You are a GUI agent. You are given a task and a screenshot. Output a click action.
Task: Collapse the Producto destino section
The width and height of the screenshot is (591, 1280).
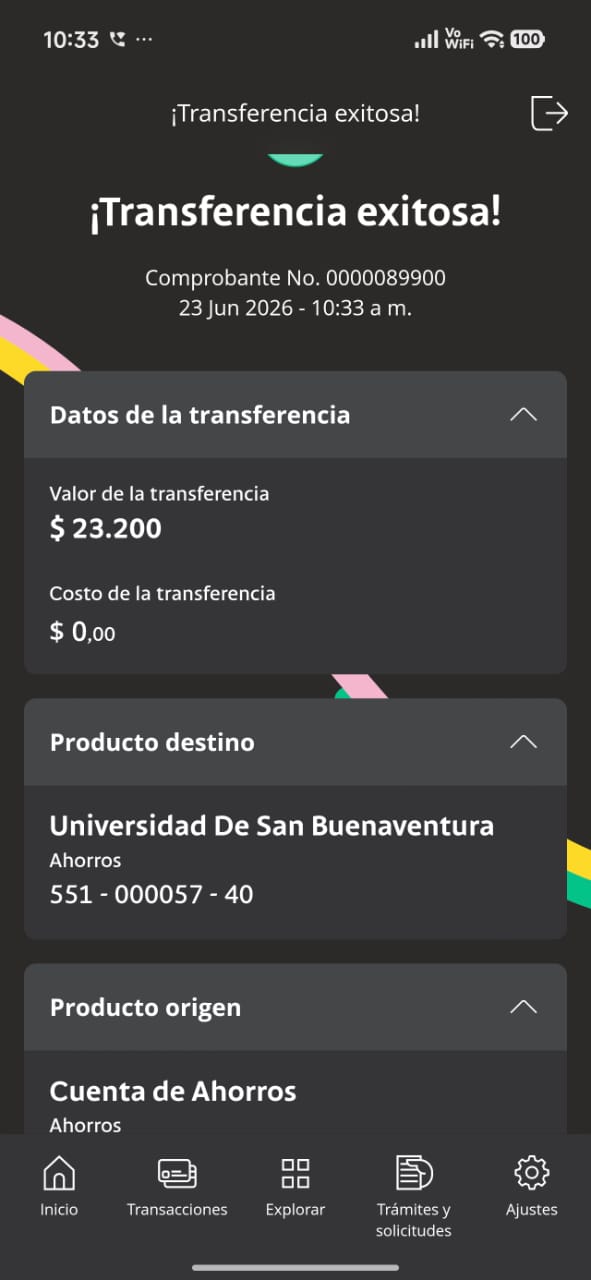[523, 742]
